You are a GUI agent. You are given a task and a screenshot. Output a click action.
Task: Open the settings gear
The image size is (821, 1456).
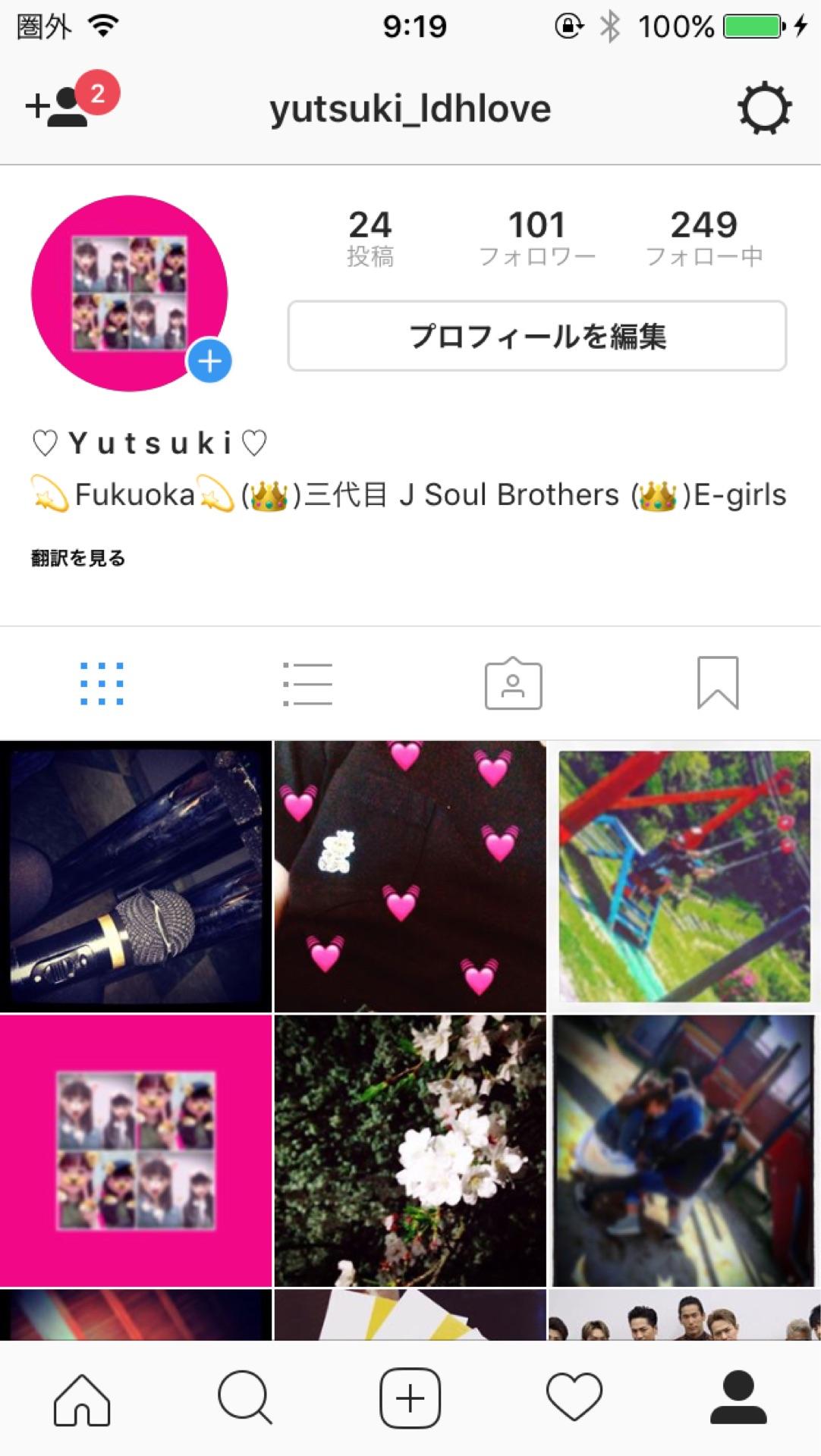[x=765, y=108]
